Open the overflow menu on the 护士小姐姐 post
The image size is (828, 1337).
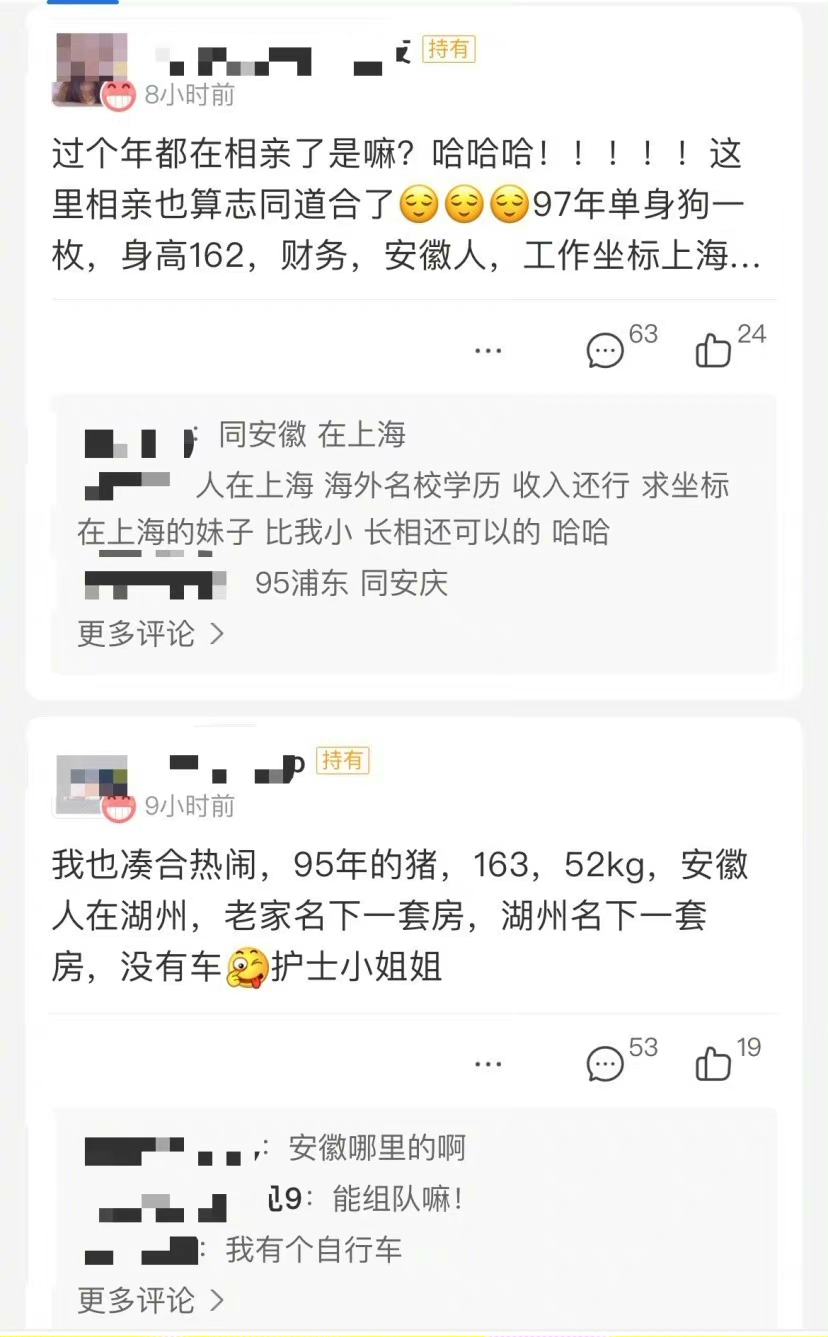[488, 1064]
